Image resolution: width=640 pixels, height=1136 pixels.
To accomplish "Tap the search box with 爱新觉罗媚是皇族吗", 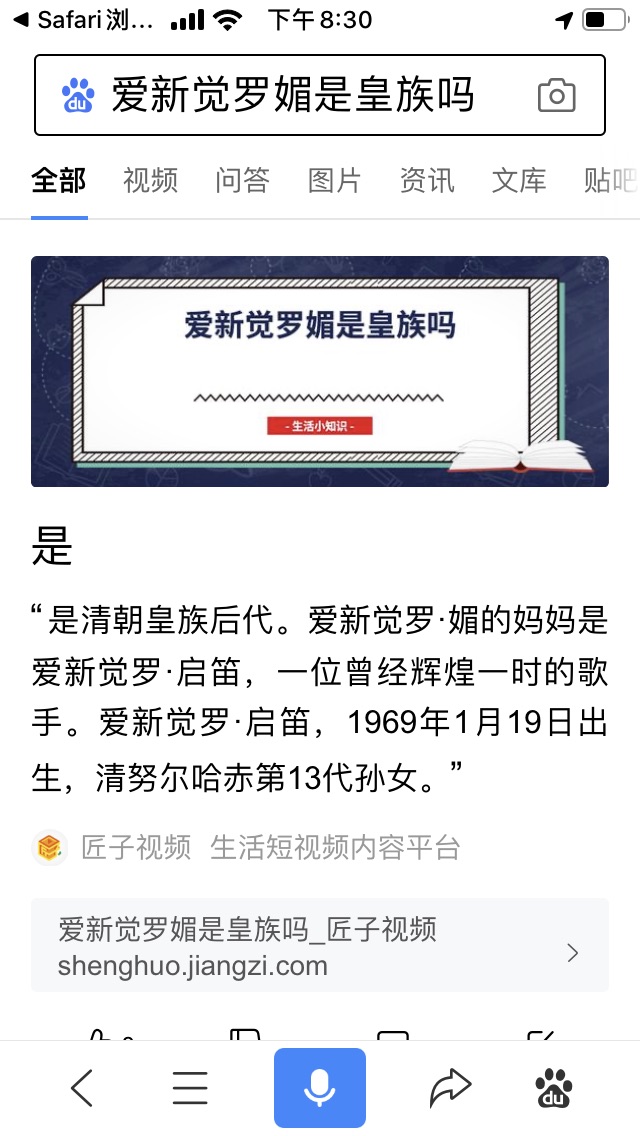I will coord(320,95).
